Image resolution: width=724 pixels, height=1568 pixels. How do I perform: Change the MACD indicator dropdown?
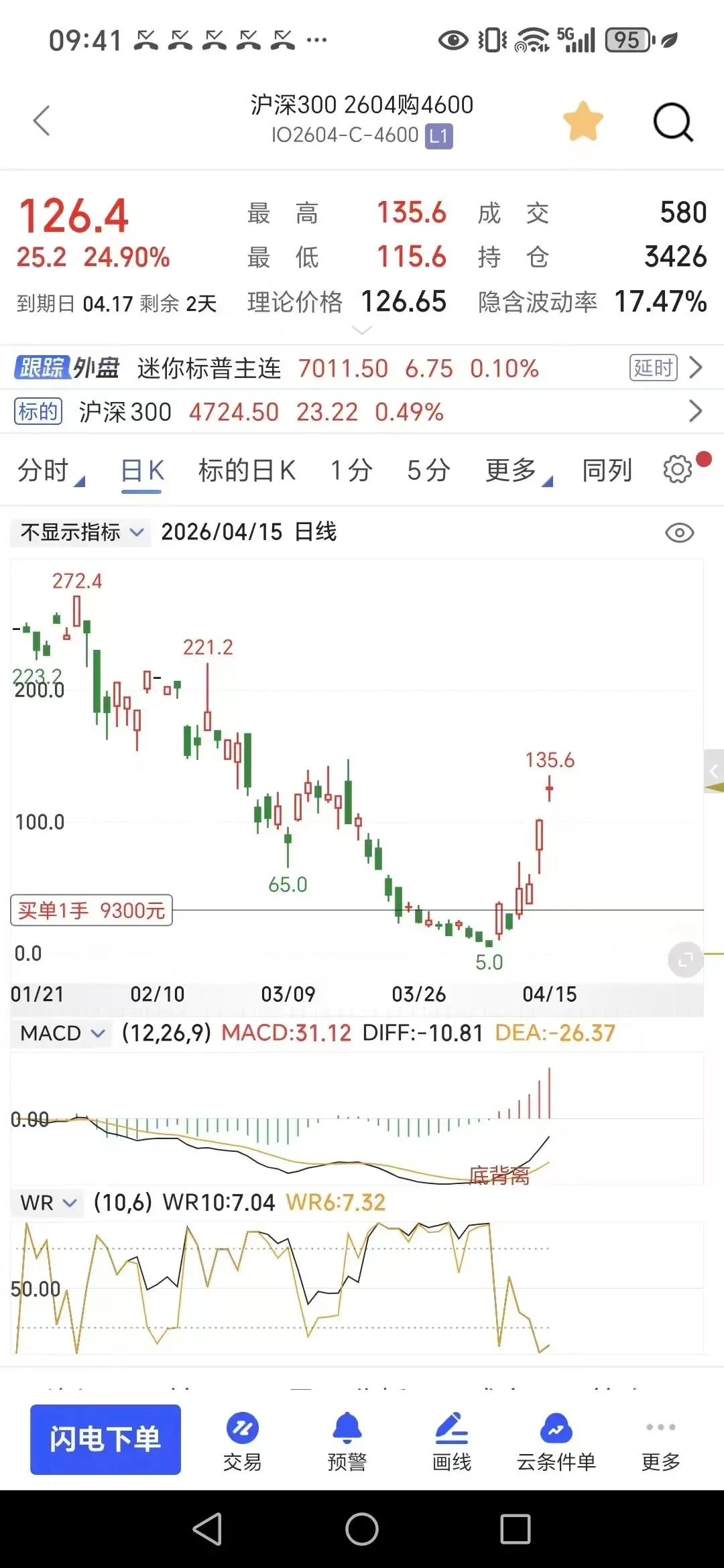click(62, 1033)
